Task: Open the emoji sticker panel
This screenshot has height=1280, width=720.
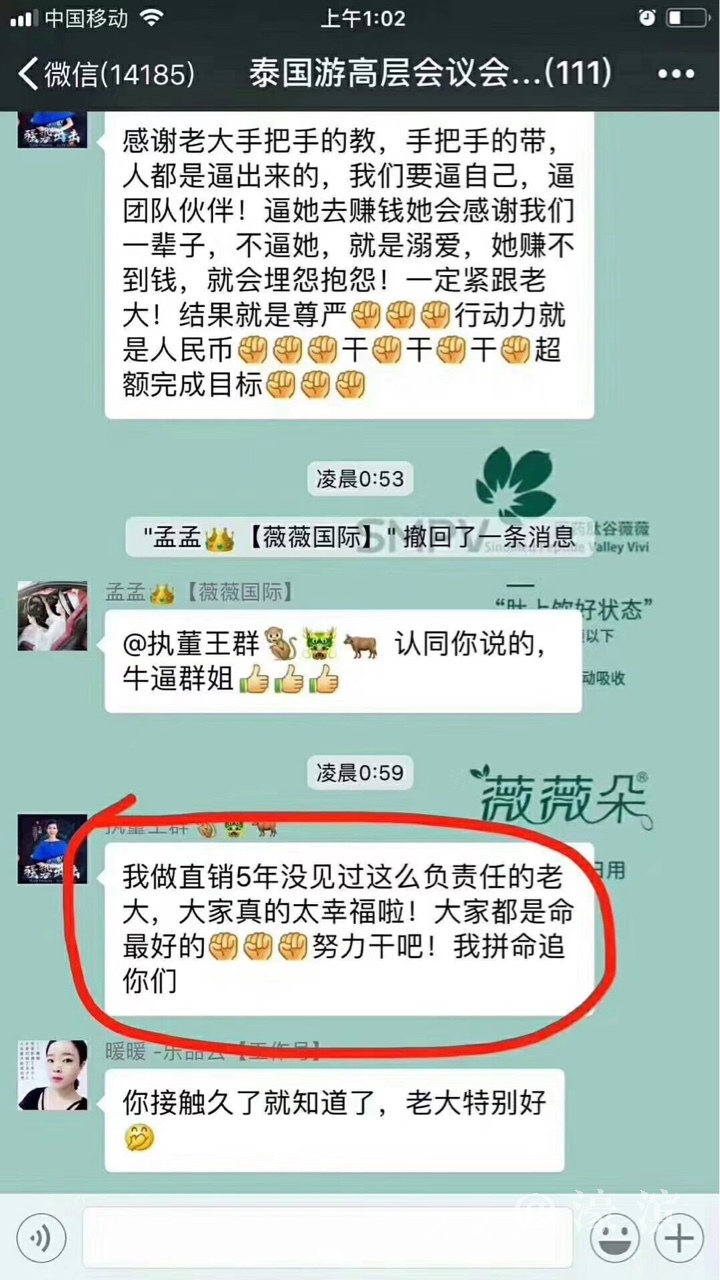Action: [x=614, y=1239]
